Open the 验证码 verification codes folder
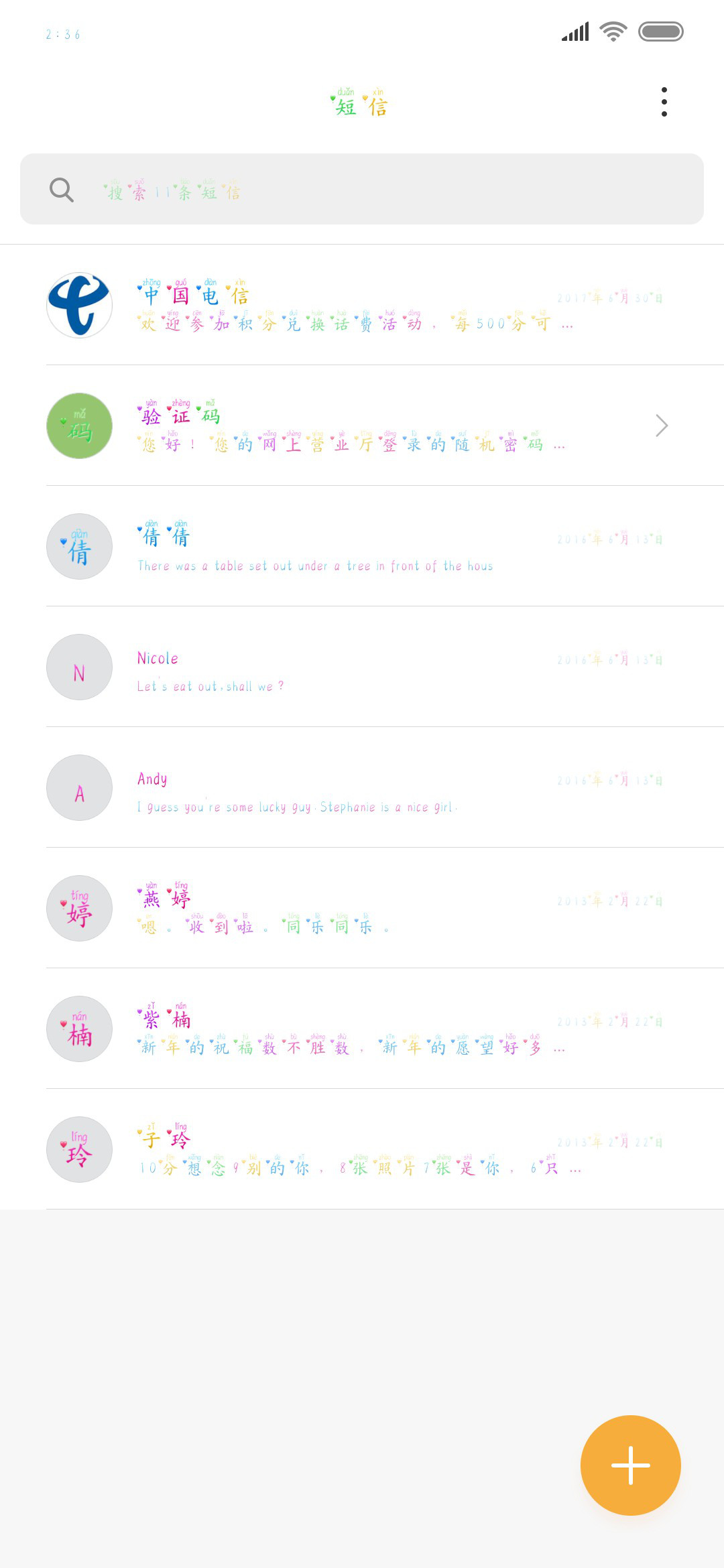Image resolution: width=724 pixels, height=1568 pixels. click(362, 426)
